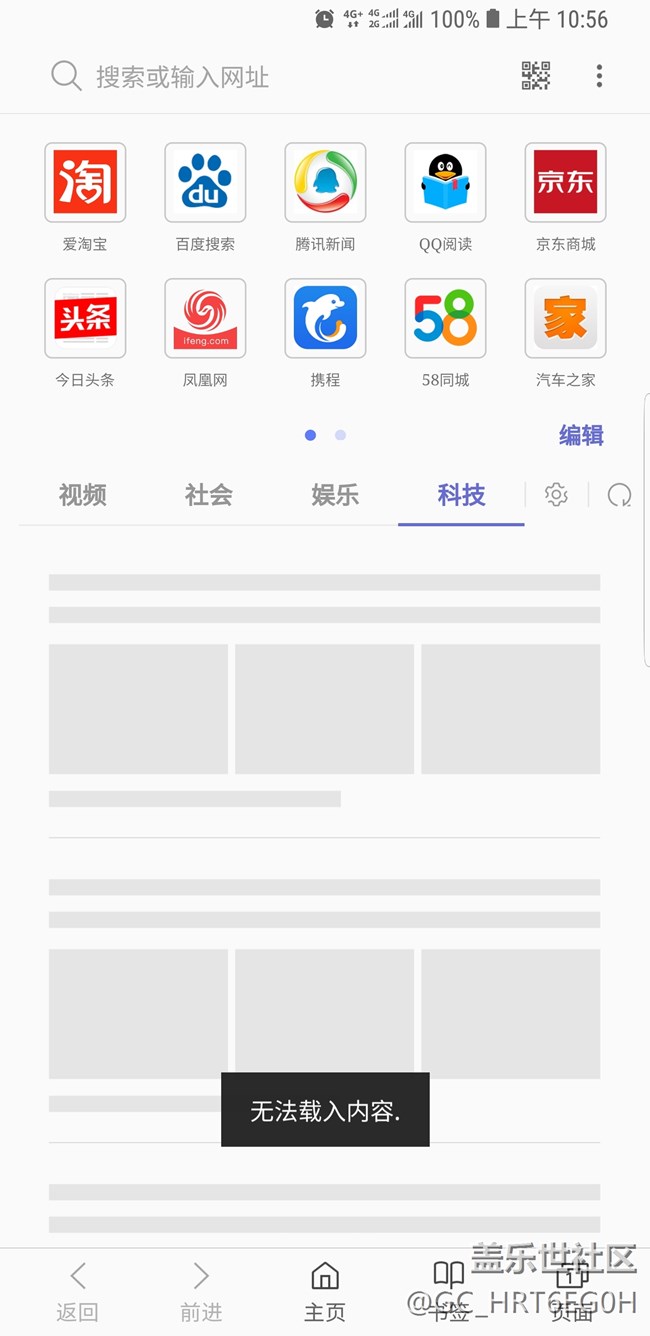650x1336 pixels.
Task: Open news feed settings gear
Action: pos(556,495)
